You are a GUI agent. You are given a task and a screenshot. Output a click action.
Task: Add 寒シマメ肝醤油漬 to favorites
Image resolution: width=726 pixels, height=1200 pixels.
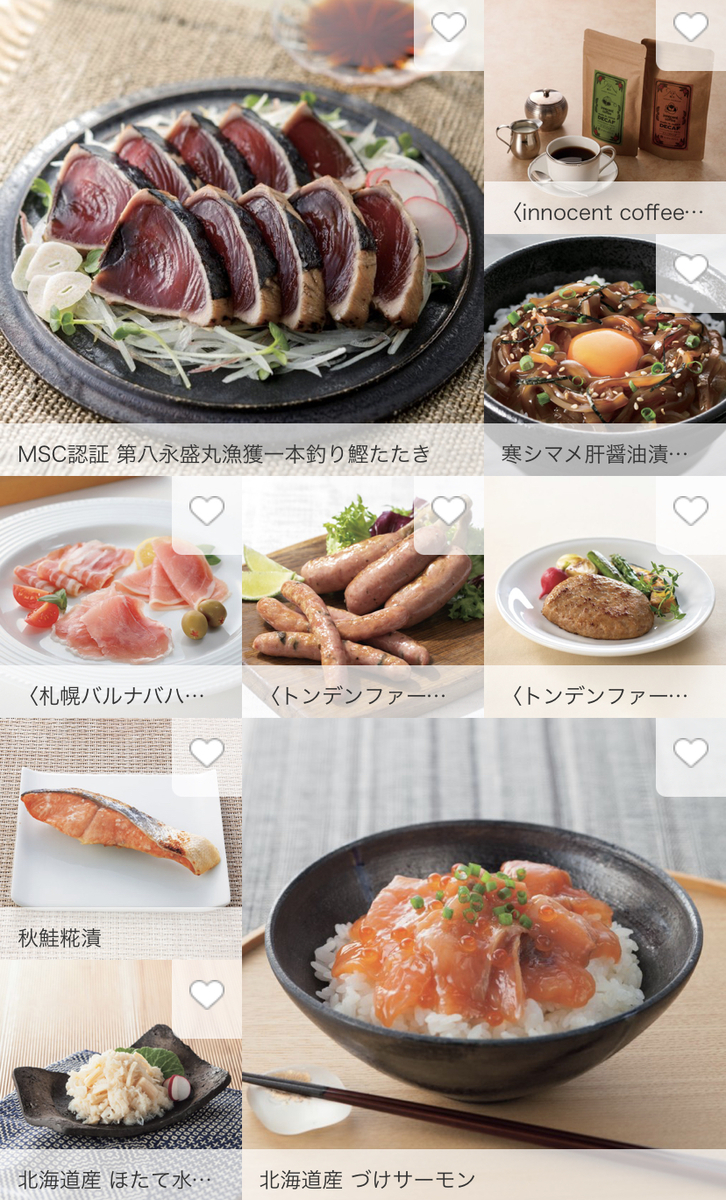point(690,268)
